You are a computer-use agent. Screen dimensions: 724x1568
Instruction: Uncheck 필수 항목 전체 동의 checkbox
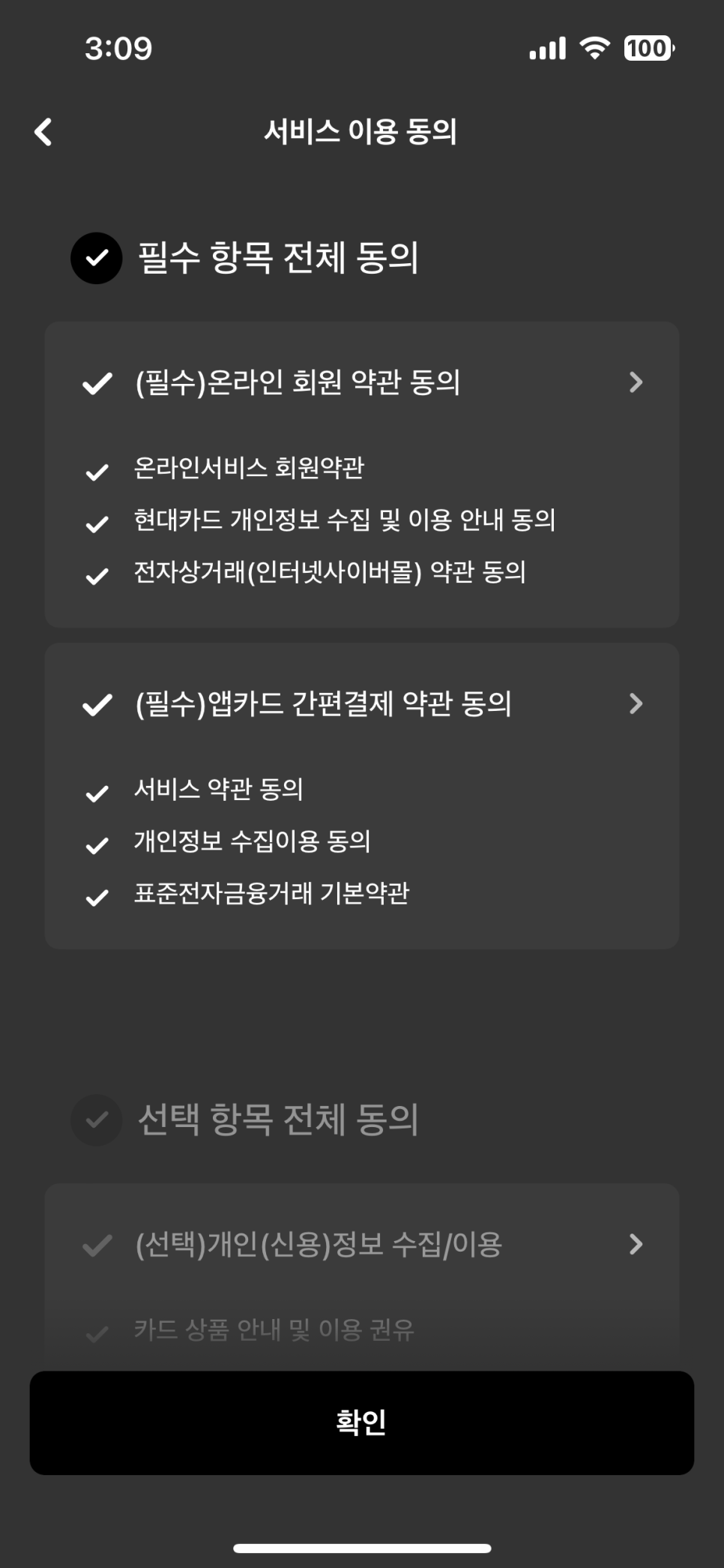pyautogui.click(x=97, y=258)
